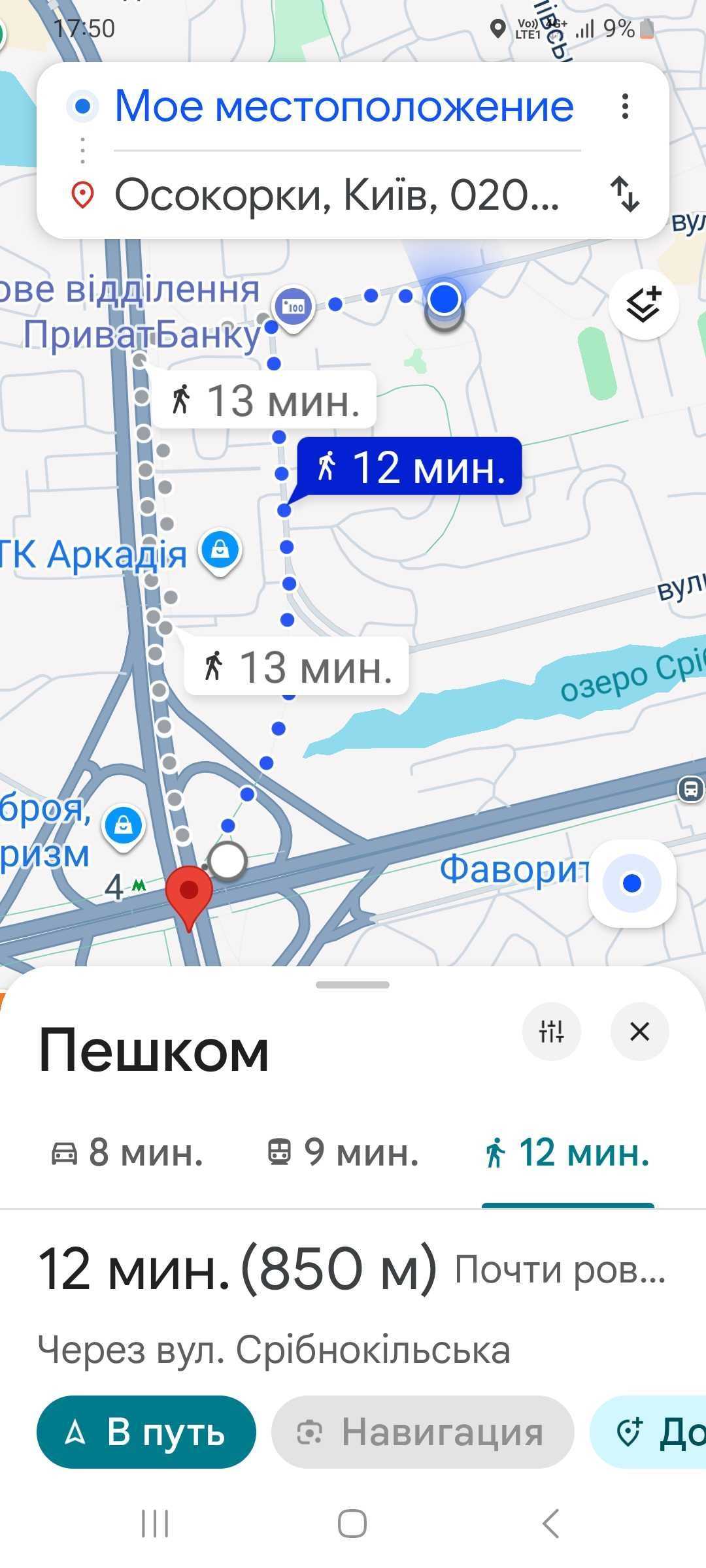Switch to driving tab 8 мин.

127,1152
